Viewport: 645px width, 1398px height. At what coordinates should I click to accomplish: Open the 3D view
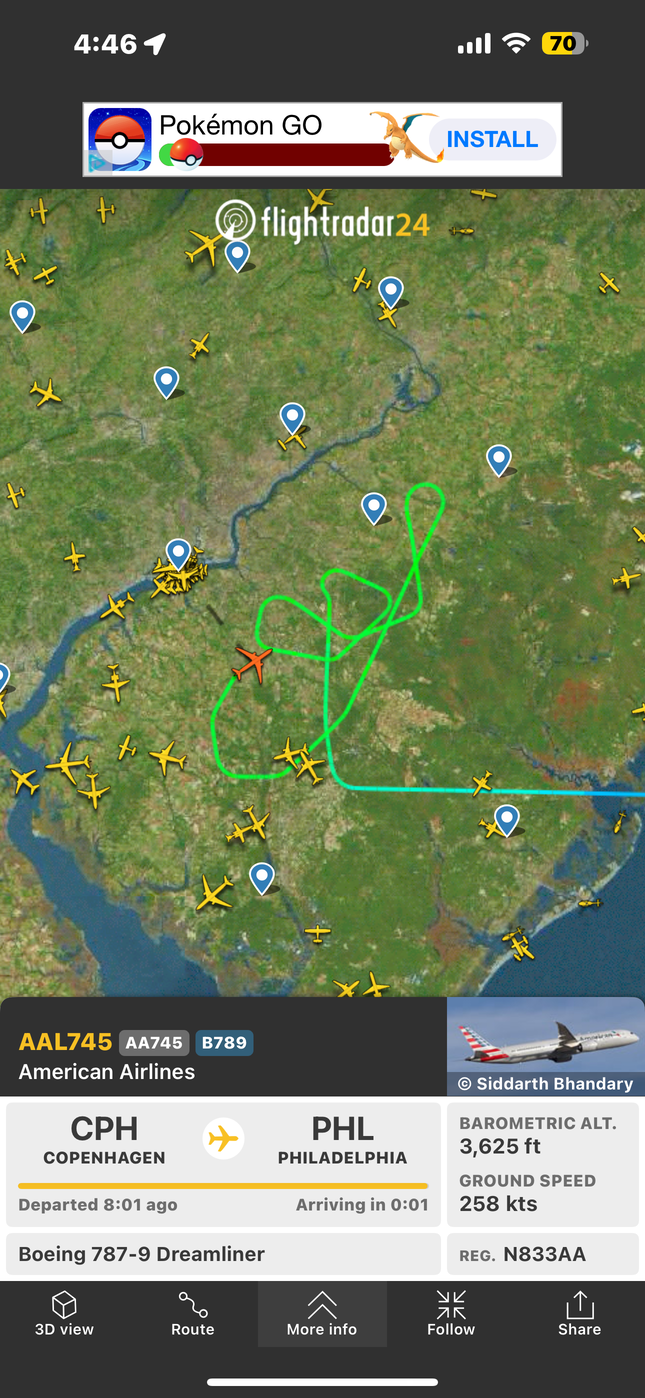click(x=64, y=1314)
